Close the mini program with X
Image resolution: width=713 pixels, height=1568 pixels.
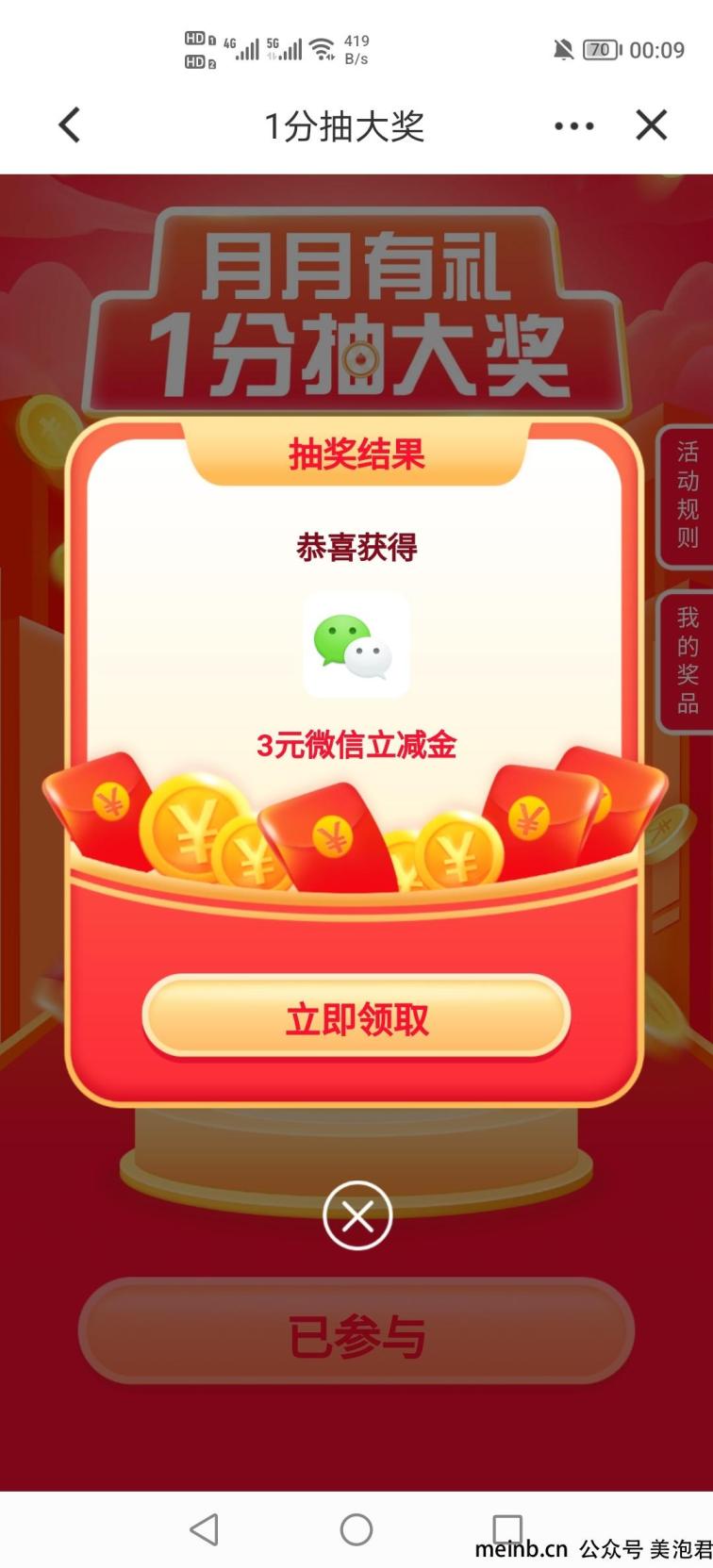point(652,125)
